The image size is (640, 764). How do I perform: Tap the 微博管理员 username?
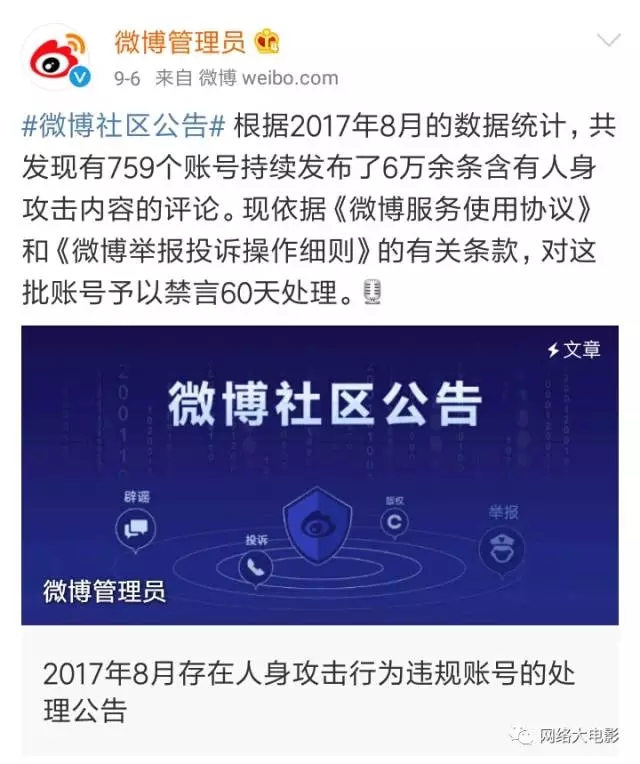[x=179, y=41]
